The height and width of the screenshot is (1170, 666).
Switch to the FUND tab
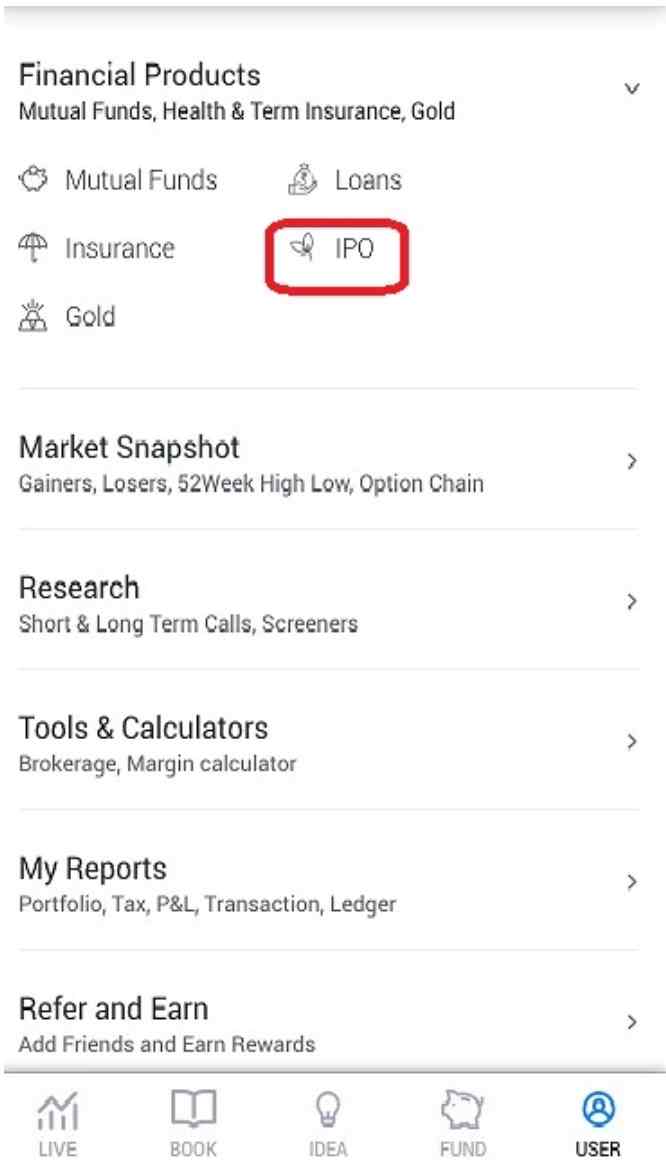[x=463, y=1123]
